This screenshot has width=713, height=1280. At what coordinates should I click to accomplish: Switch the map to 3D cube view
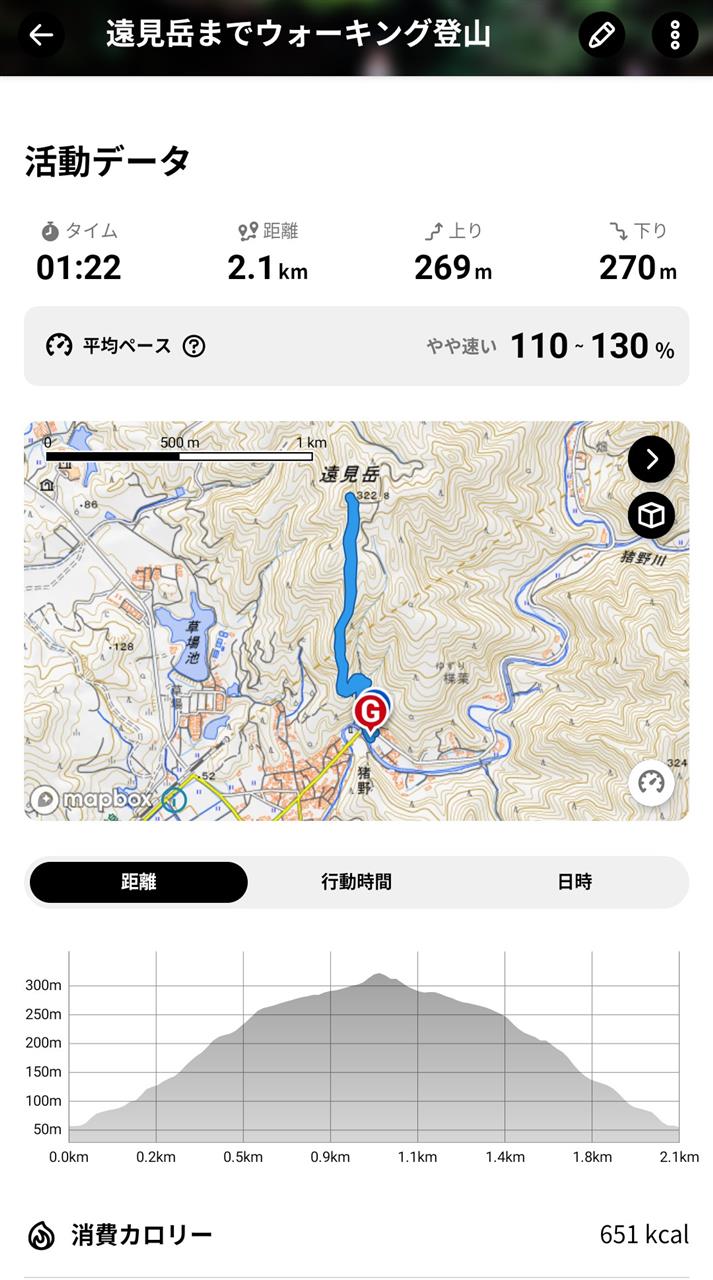click(651, 516)
